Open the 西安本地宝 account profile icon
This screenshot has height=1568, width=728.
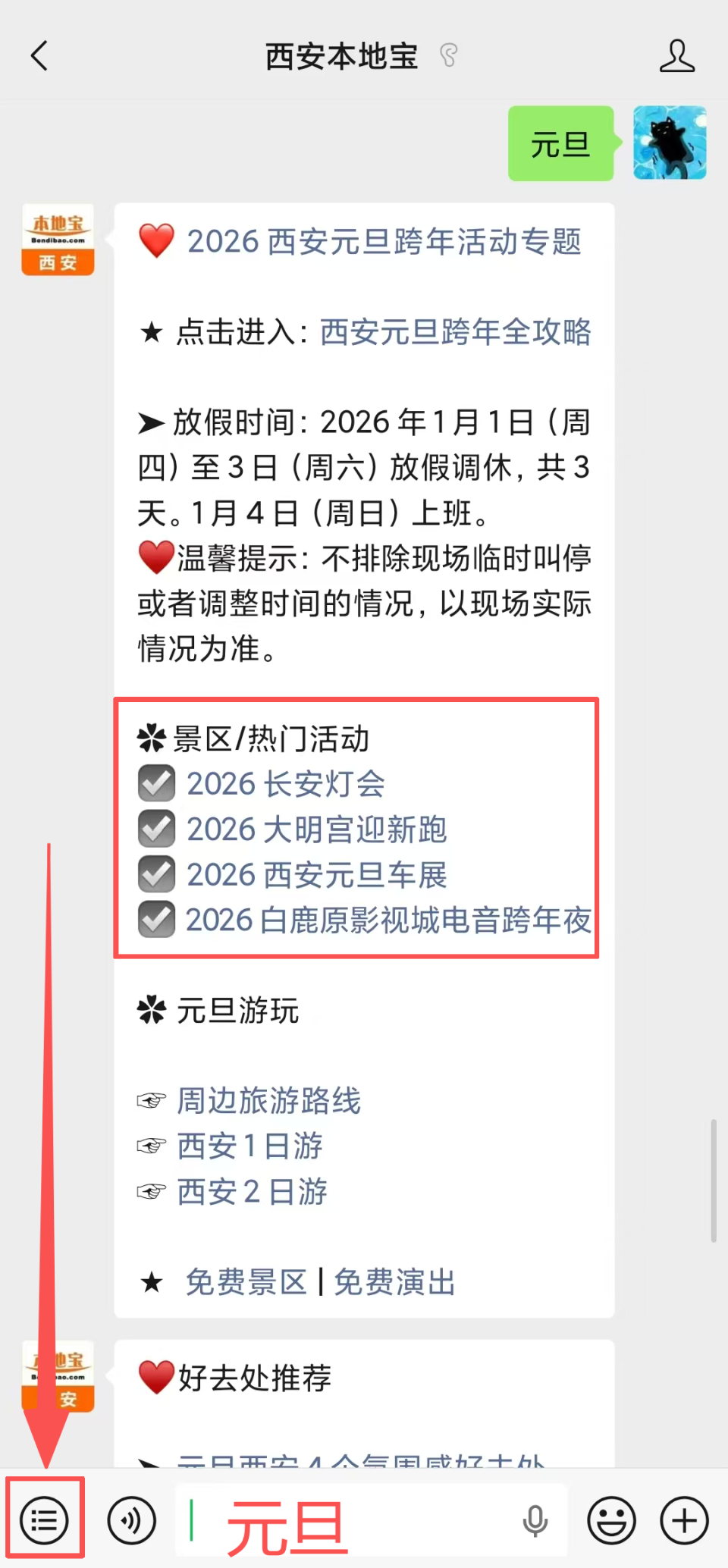tap(677, 55)
